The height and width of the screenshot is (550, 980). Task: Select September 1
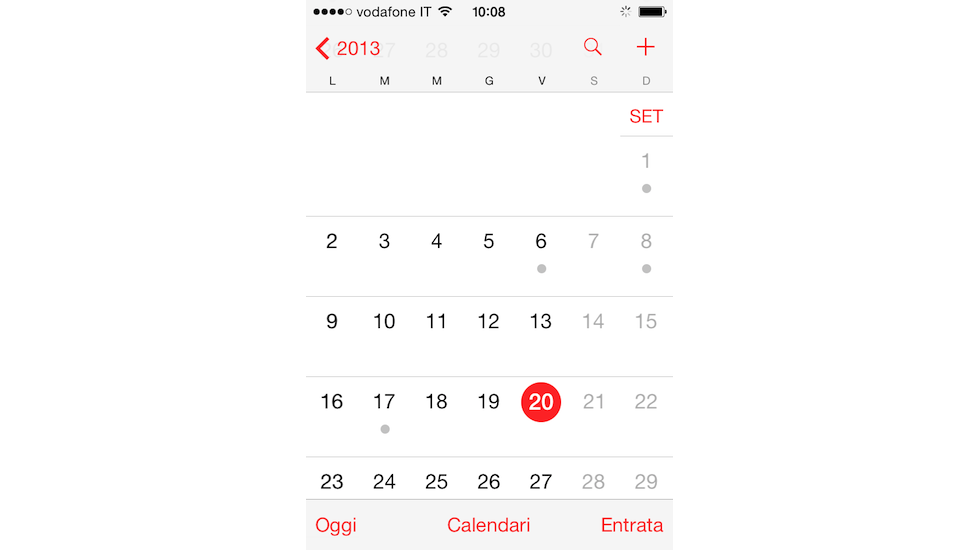[x=646, y=162]
